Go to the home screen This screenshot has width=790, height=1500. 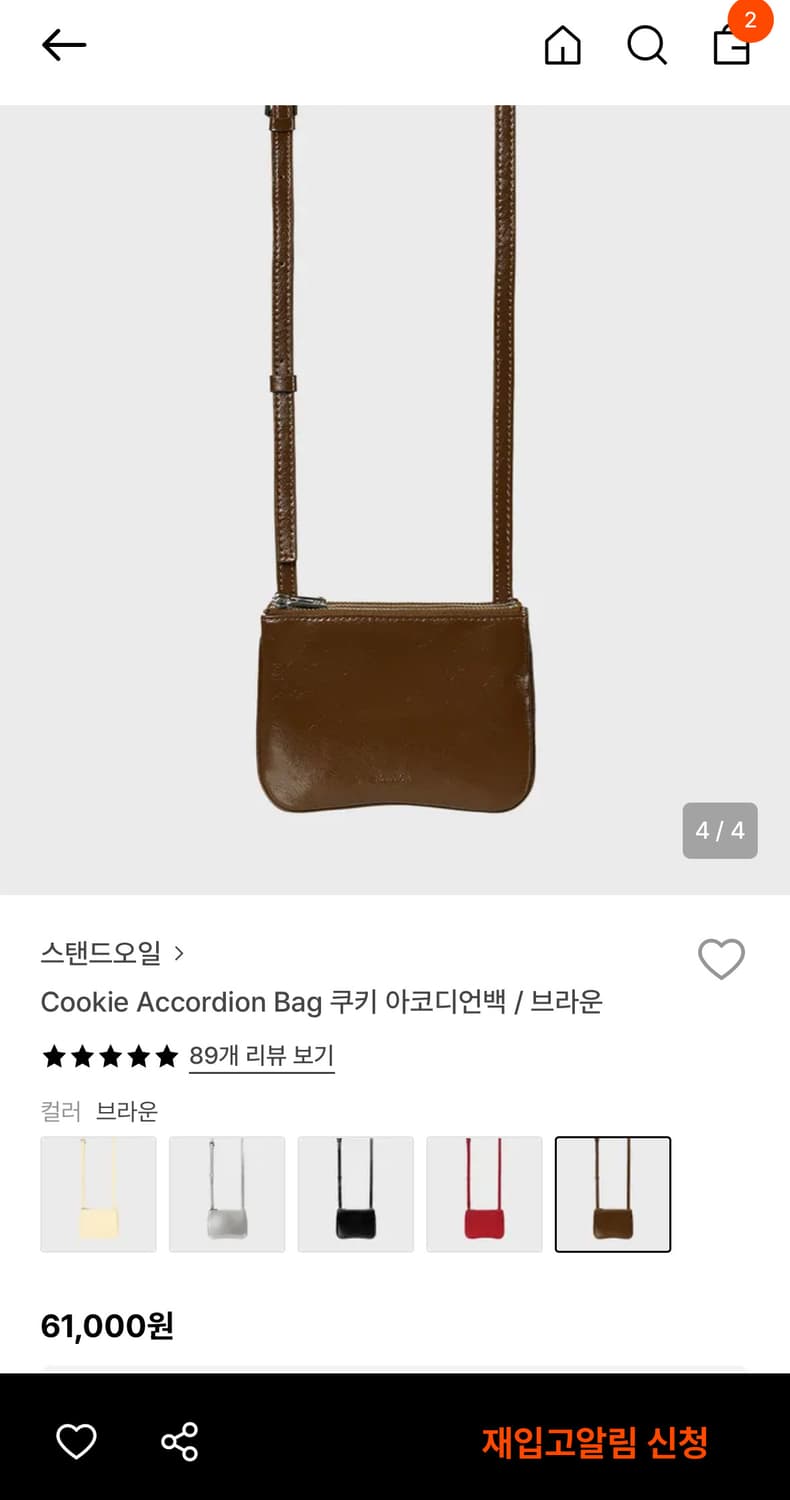pyautogui.click(x=562, y=45)
